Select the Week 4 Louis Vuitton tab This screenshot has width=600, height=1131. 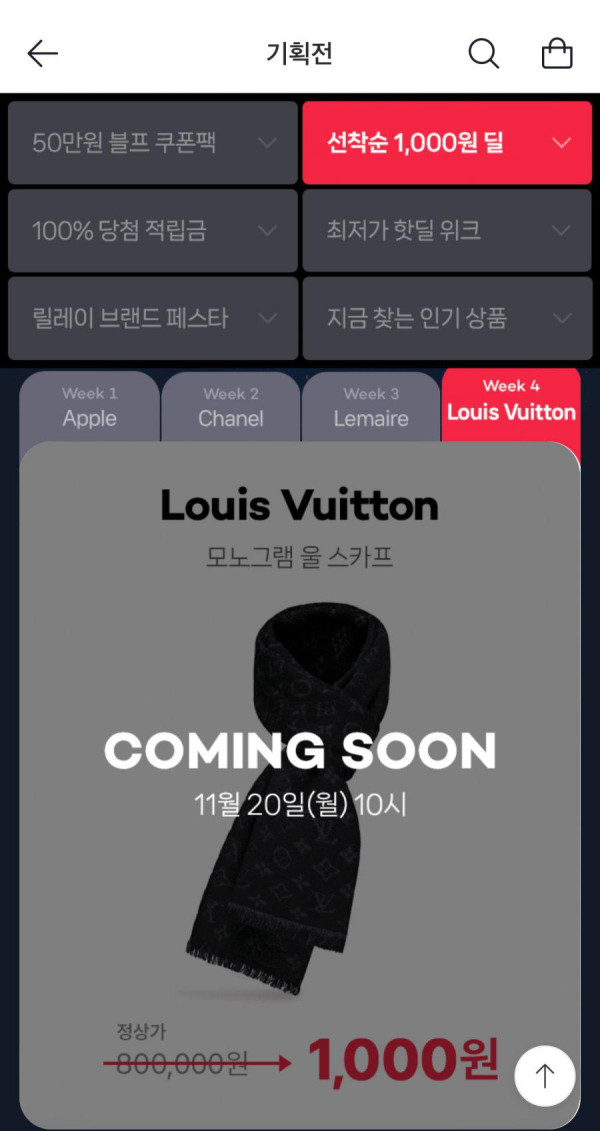point(511,404)
